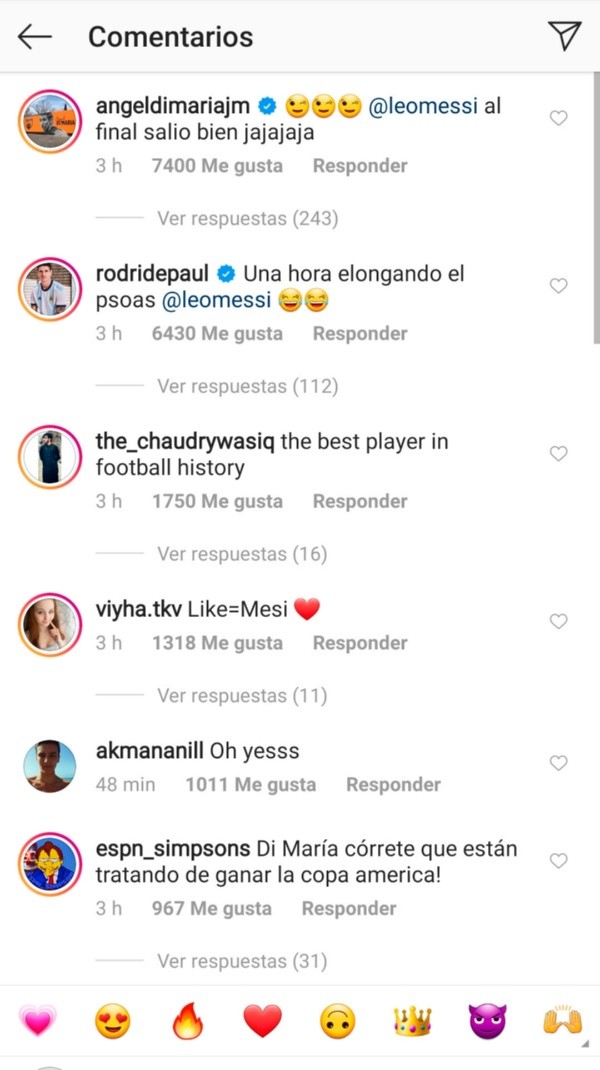Image resolution: width=600 pixels, height=1070 pixels.
Task: Like the_chaudrywasiq's comment
Action: (559, 454)
